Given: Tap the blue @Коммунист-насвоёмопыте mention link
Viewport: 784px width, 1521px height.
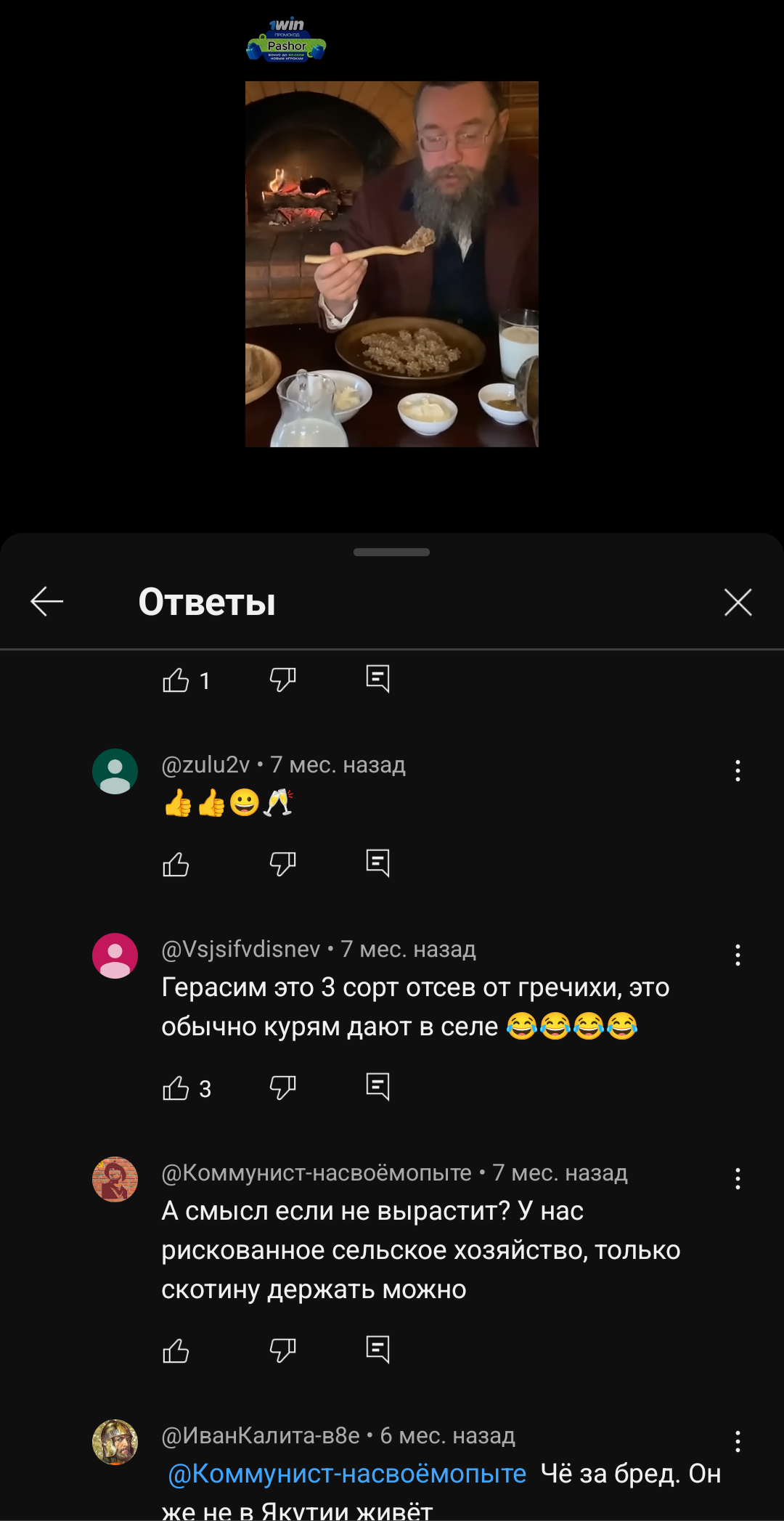Looking at the screenshot, I should point(347,1474).
